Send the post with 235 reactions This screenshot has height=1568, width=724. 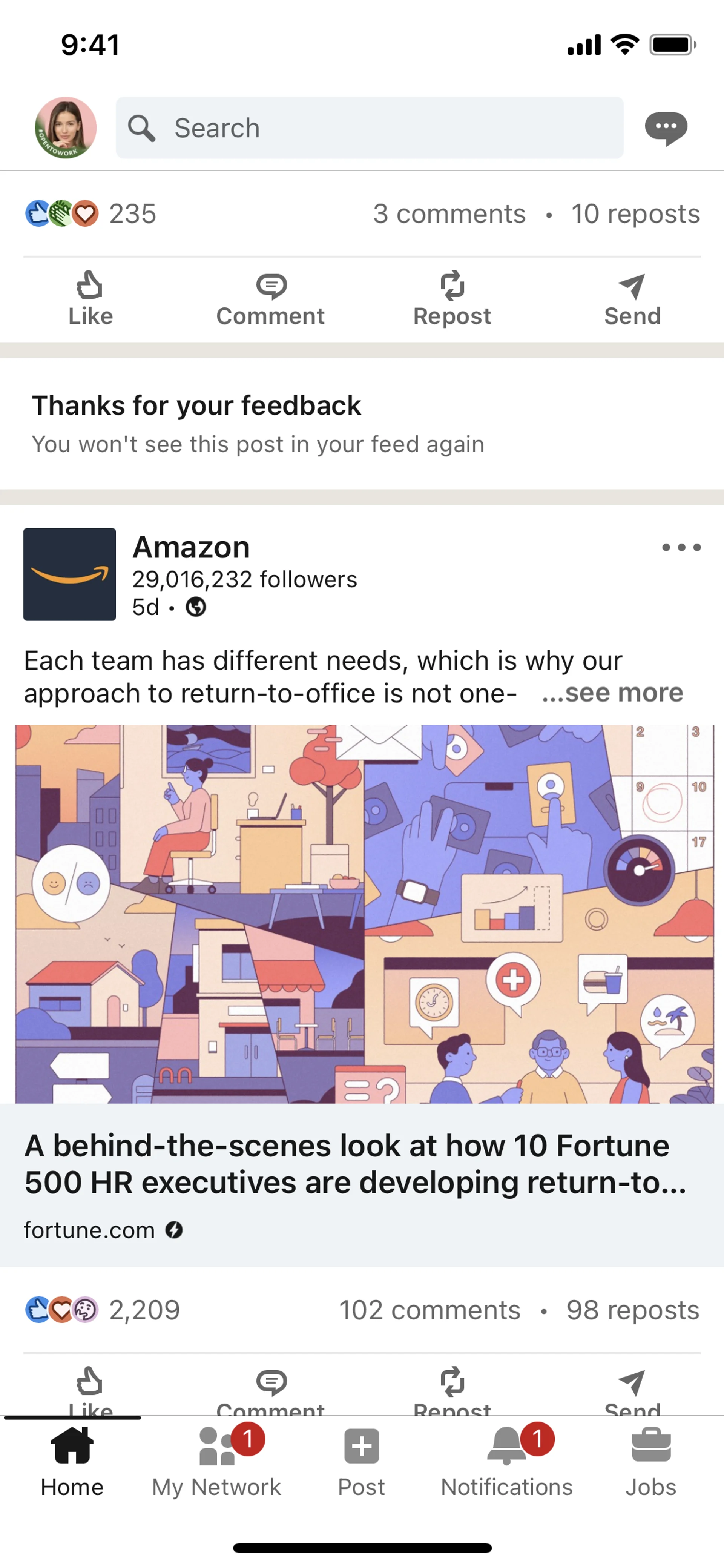(632, 298)
